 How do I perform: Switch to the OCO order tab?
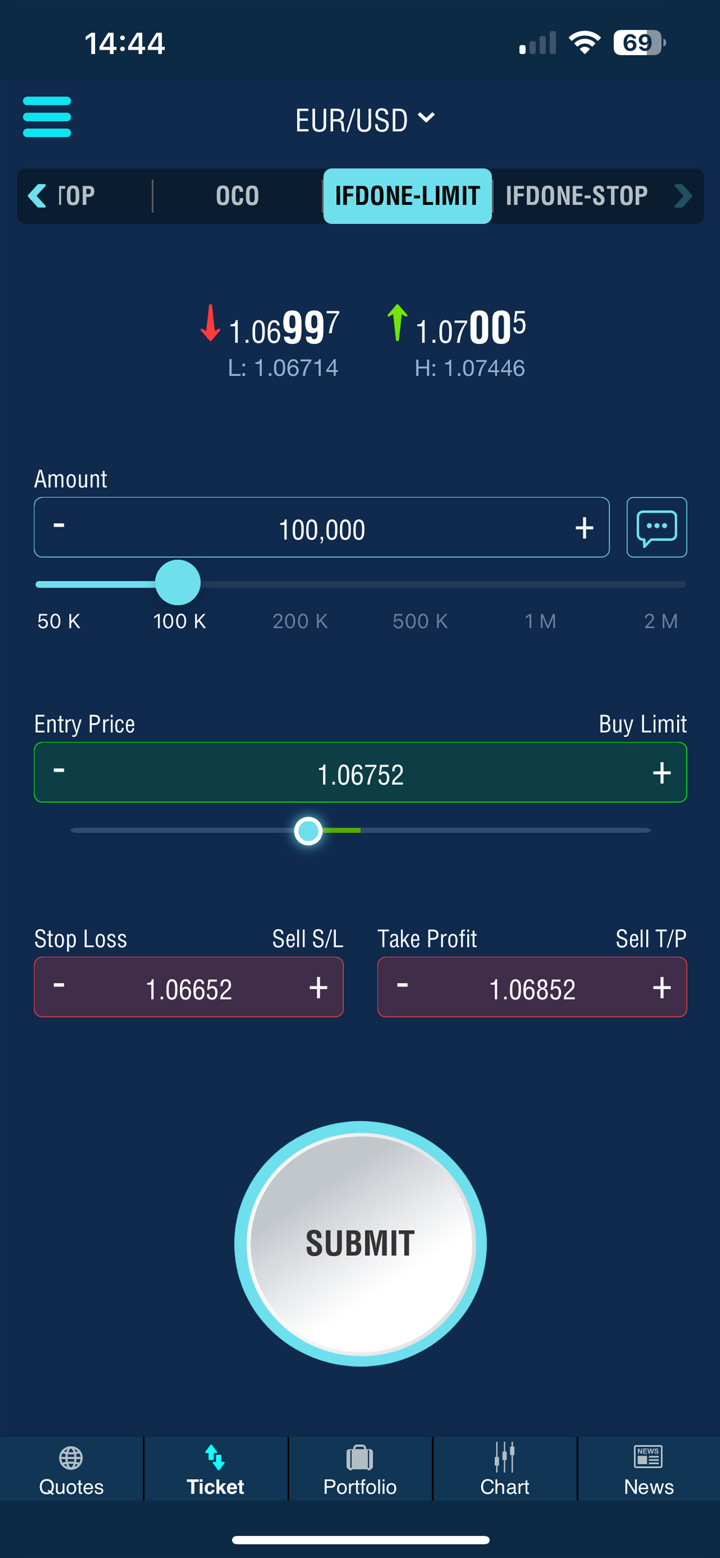tap(237, 196)
